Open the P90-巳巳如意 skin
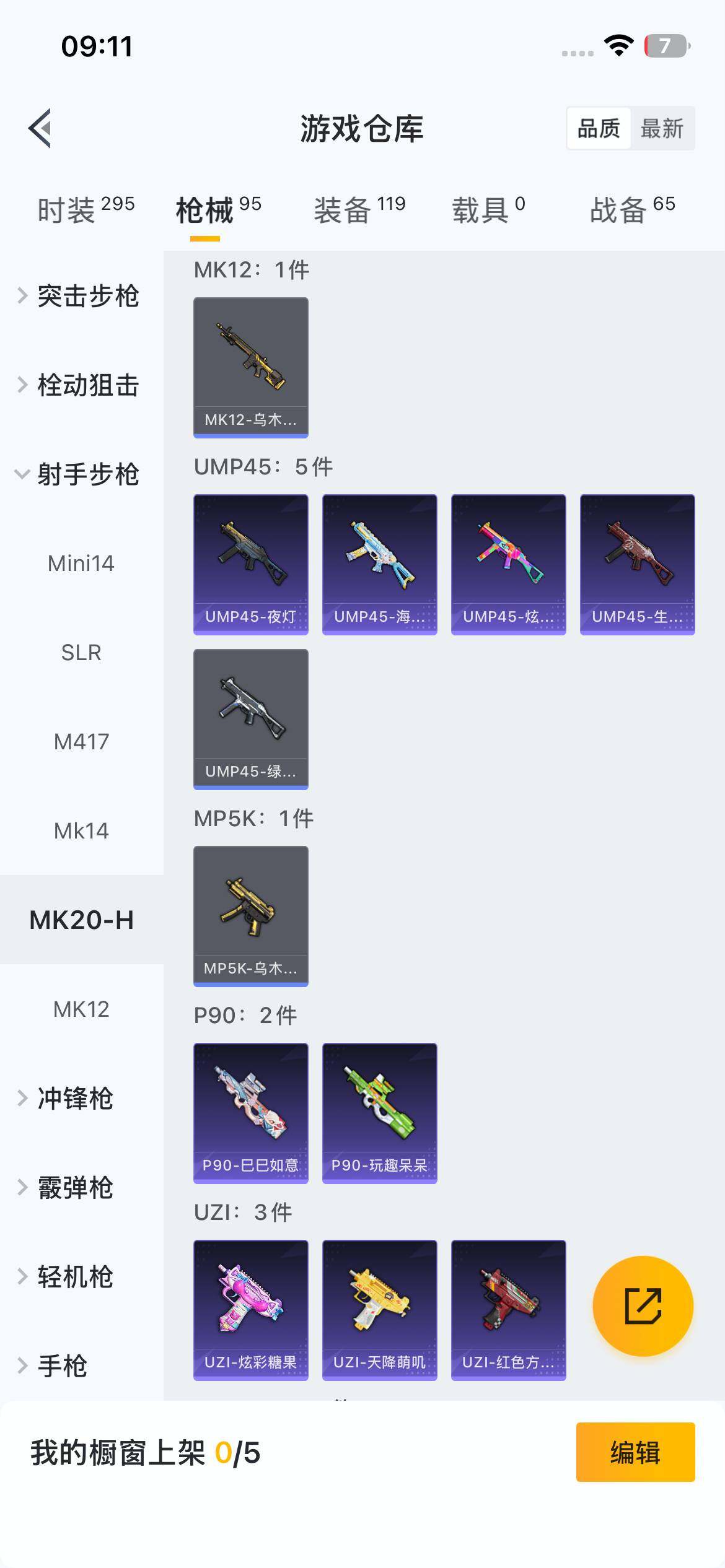Viewport: 725px width, 1568px height. click(x=251, y=1113)
